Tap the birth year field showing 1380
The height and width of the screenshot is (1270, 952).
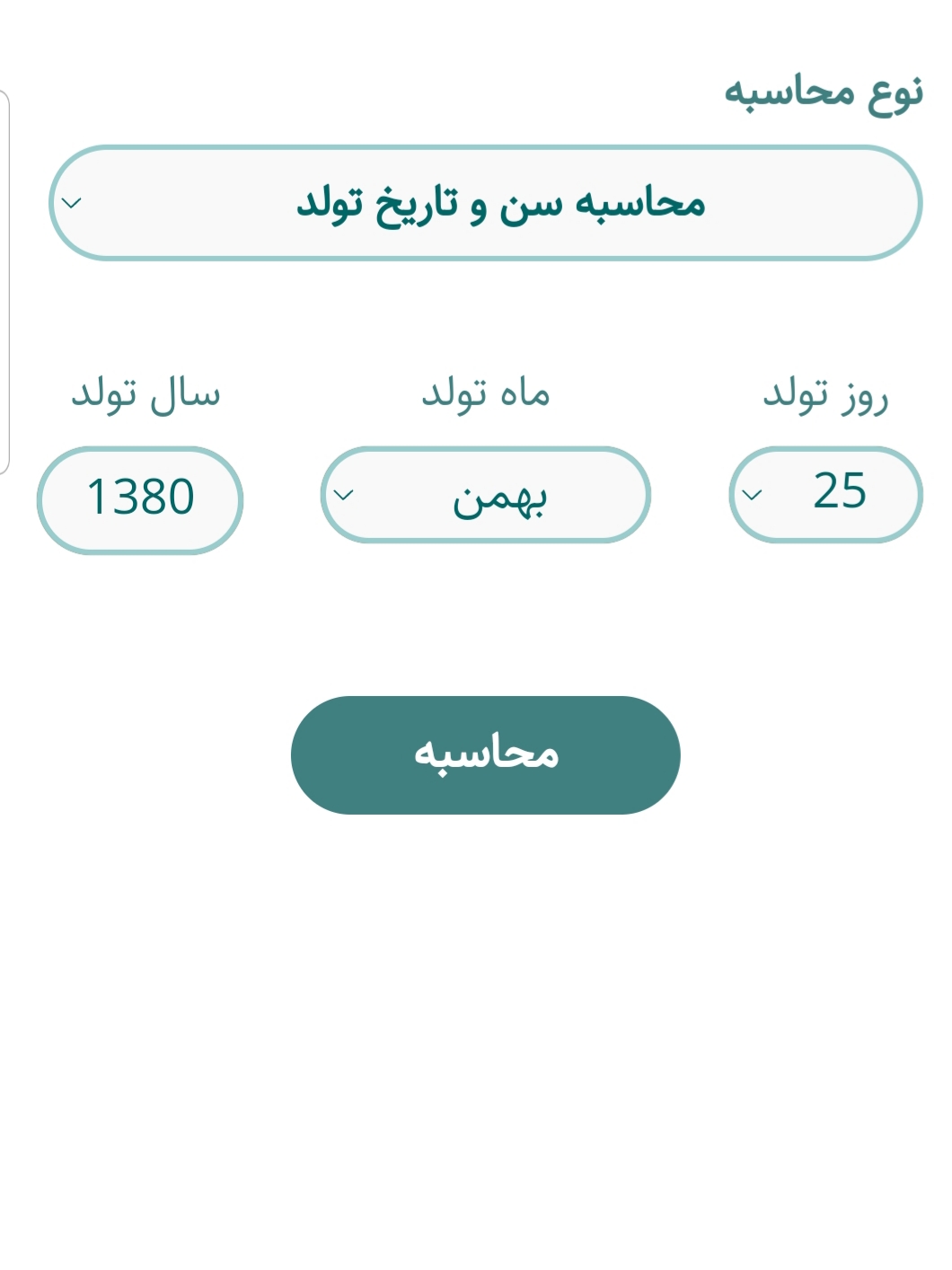click(140, 499)
